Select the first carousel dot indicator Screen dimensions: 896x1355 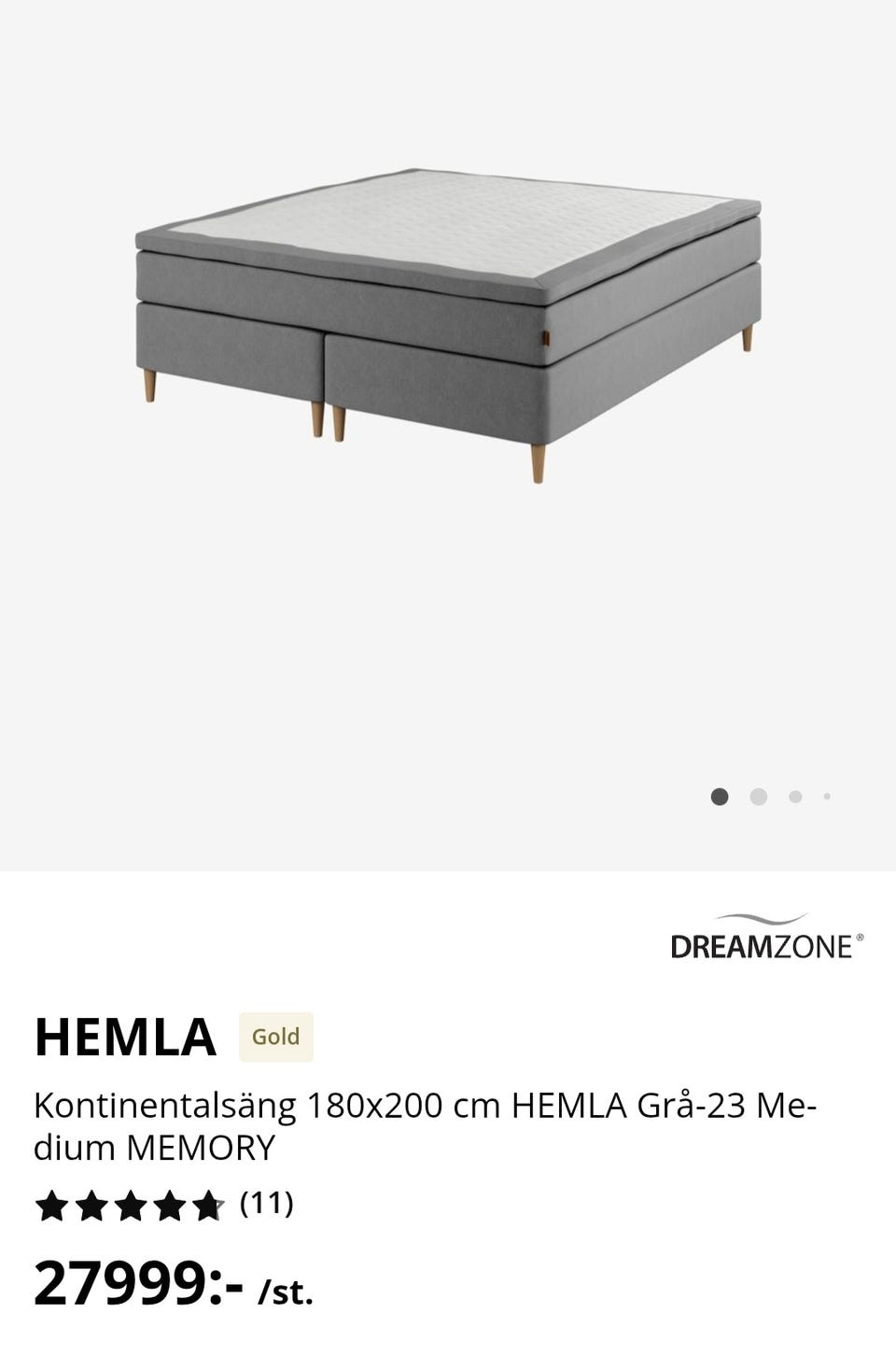[719, 797]
